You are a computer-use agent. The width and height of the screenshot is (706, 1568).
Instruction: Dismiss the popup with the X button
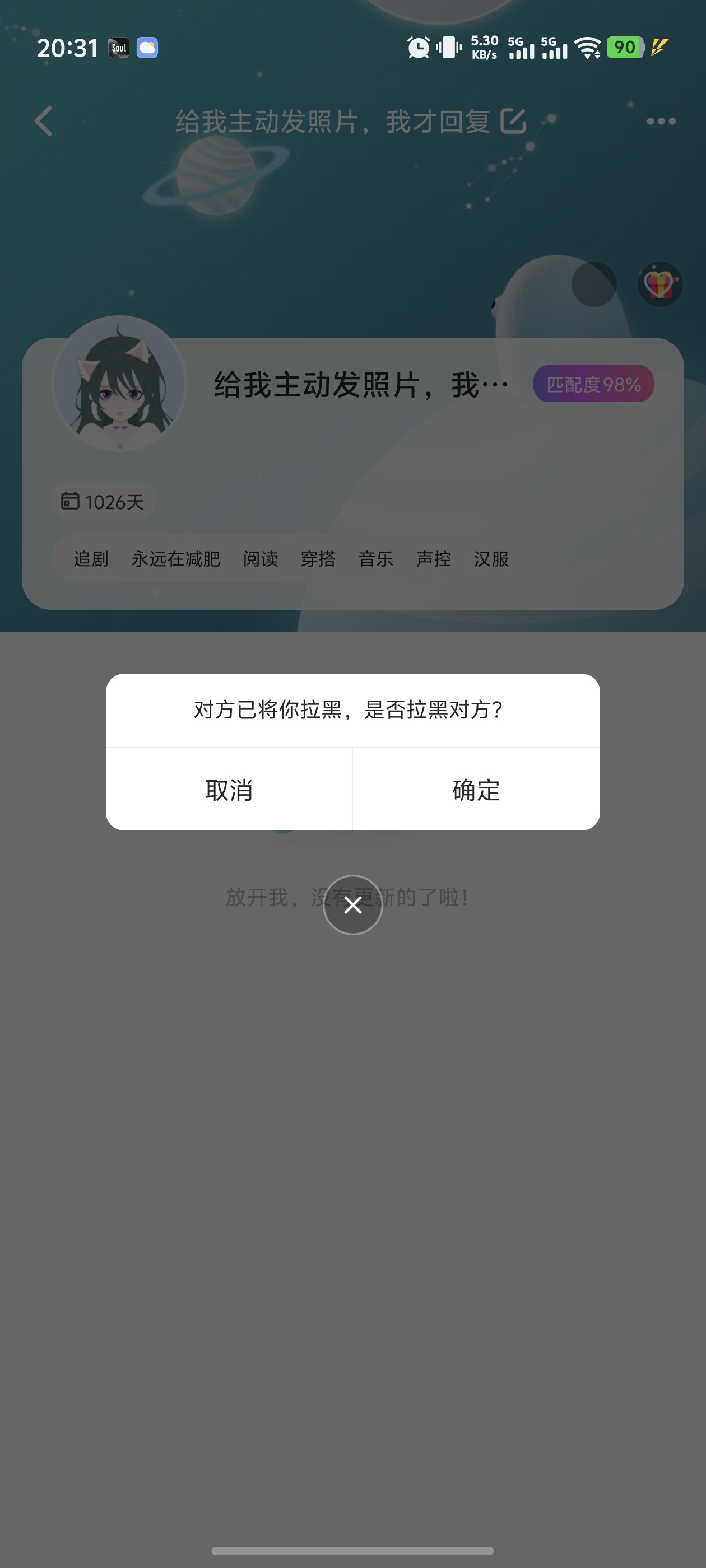pos(352,904)
